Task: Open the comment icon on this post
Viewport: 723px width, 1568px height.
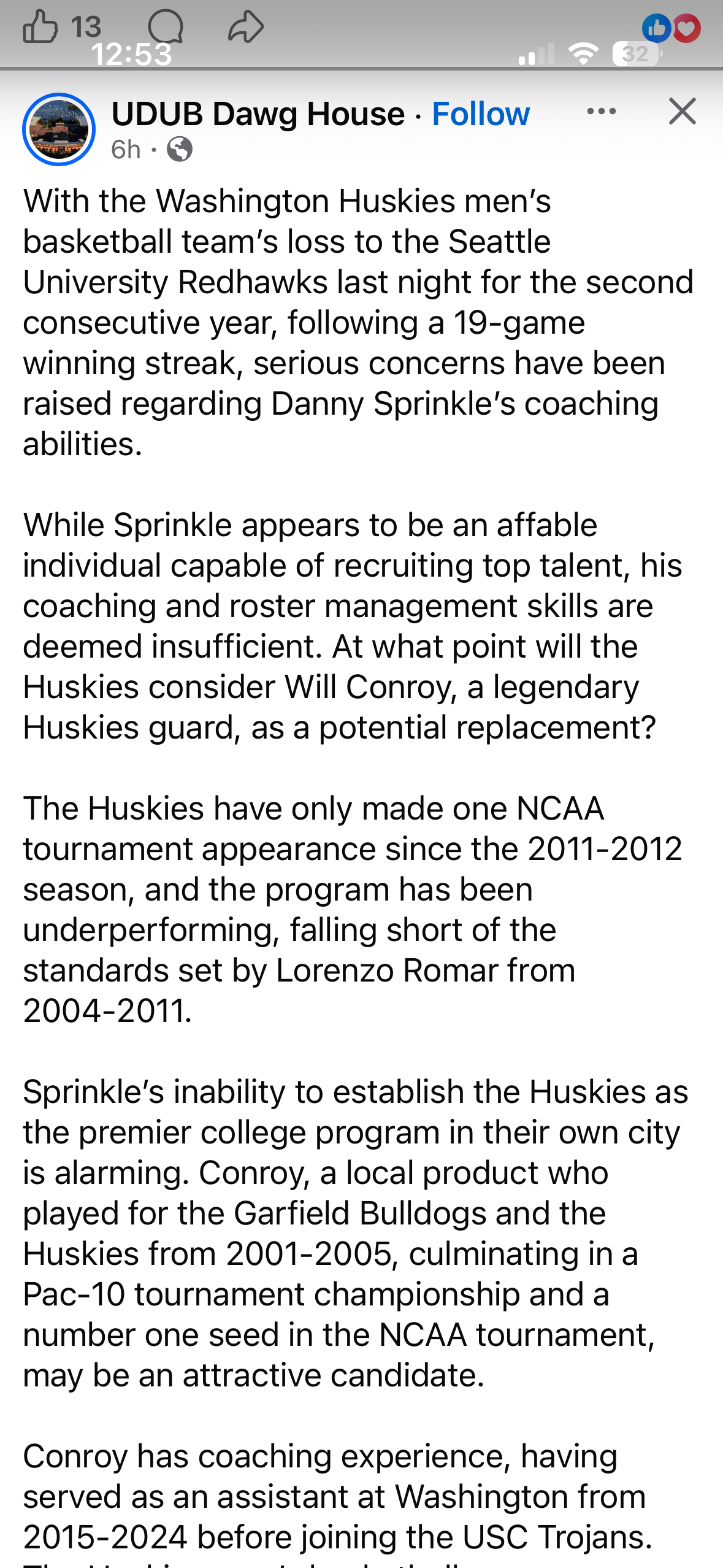Action: [166, 27]
